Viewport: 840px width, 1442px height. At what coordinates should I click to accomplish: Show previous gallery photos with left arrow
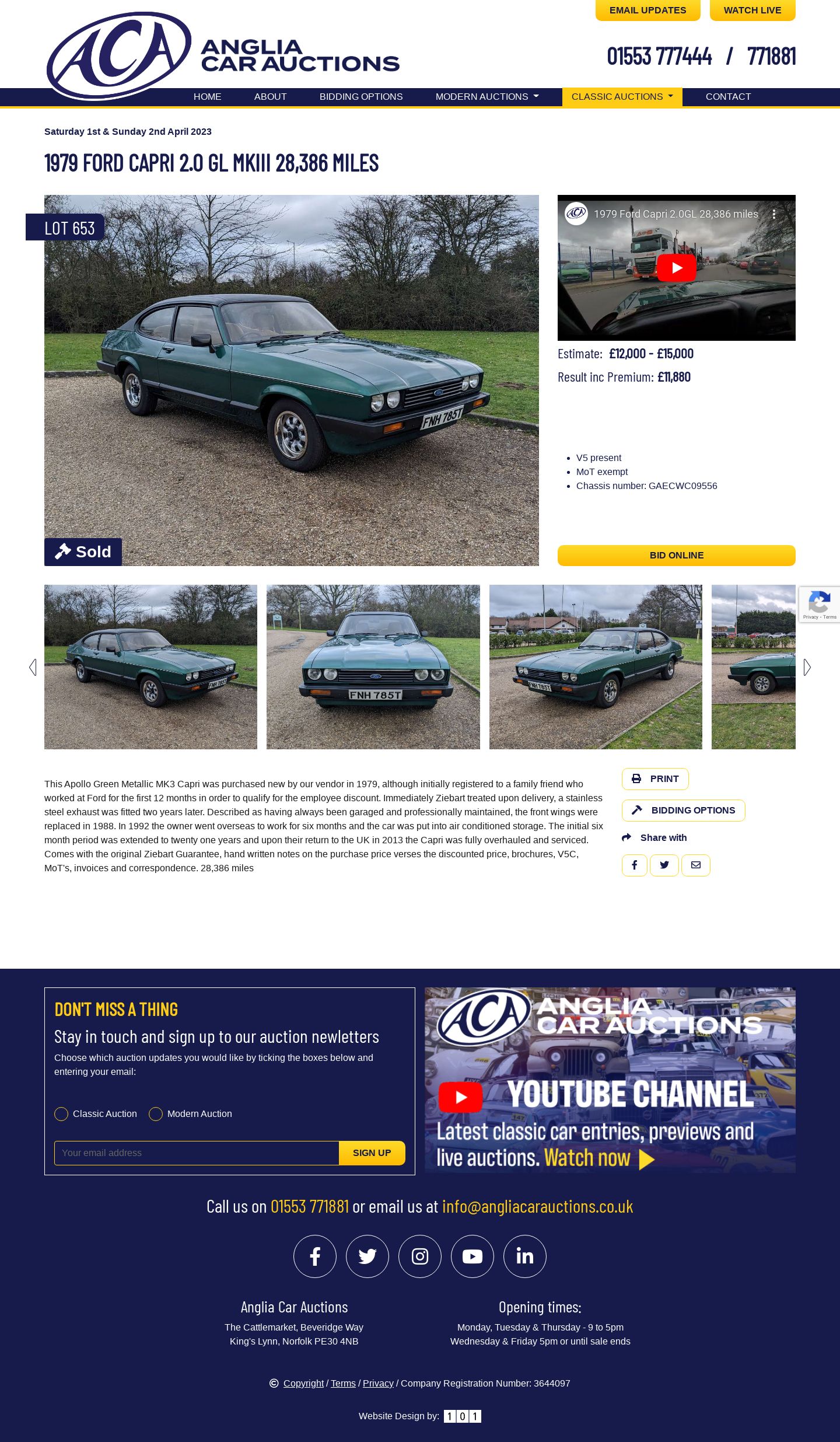[x=33, y=667]
